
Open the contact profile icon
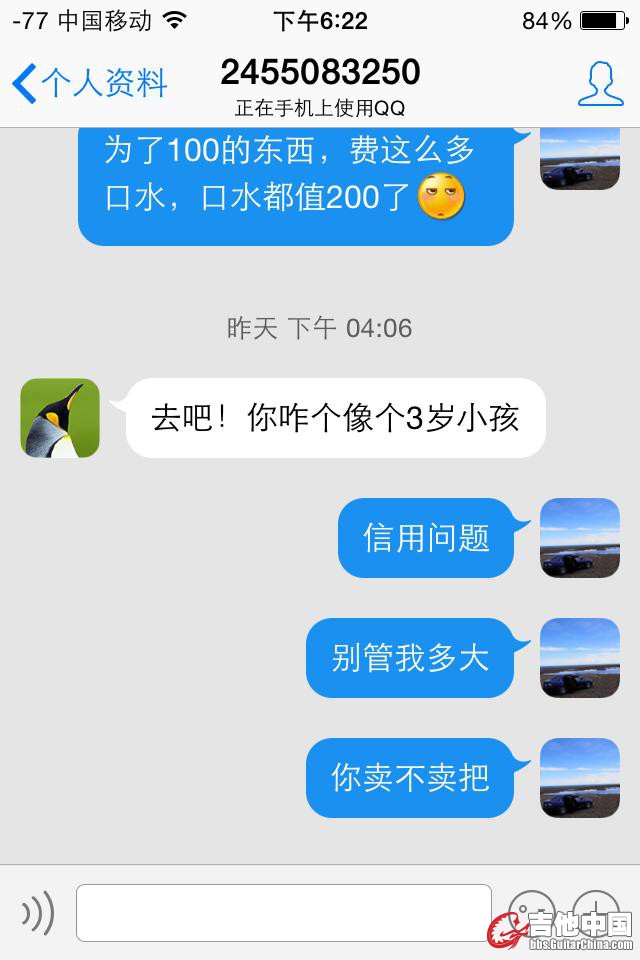600,84
